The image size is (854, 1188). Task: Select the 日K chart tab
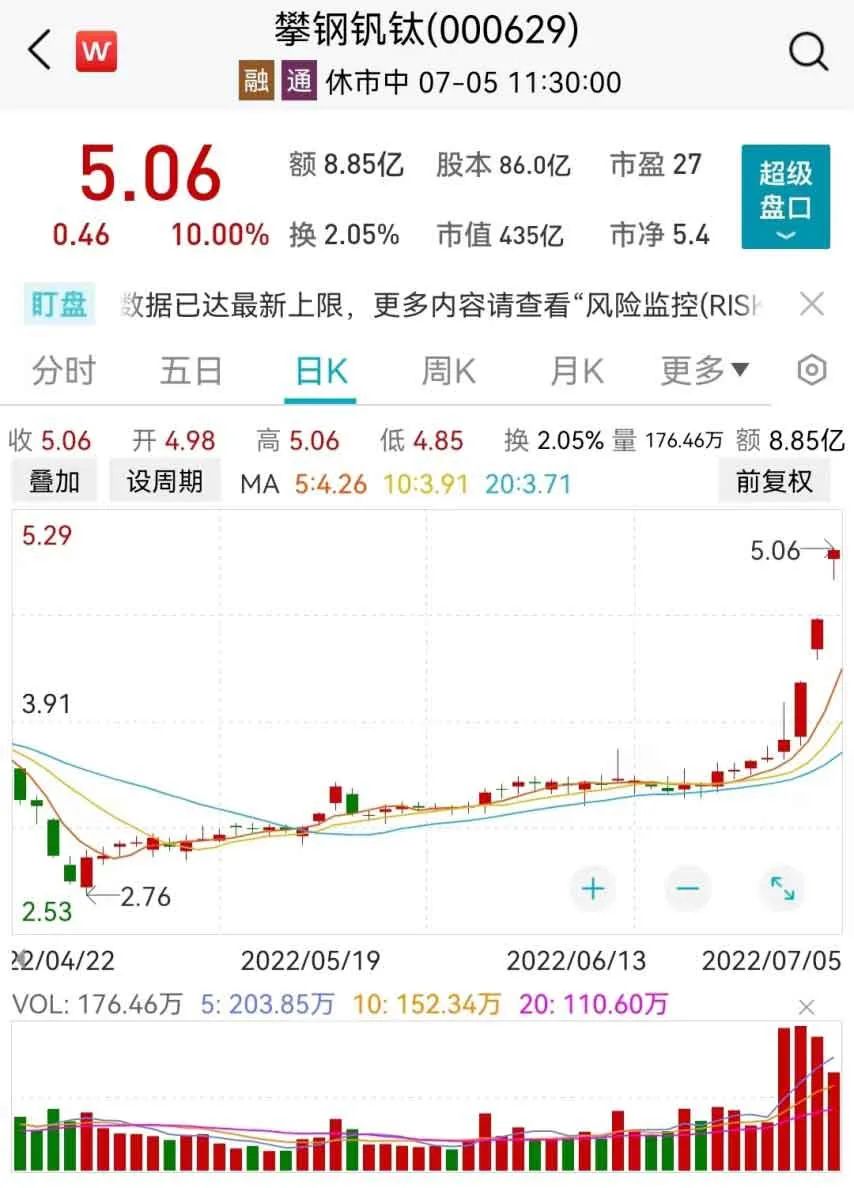pos(320,371)
